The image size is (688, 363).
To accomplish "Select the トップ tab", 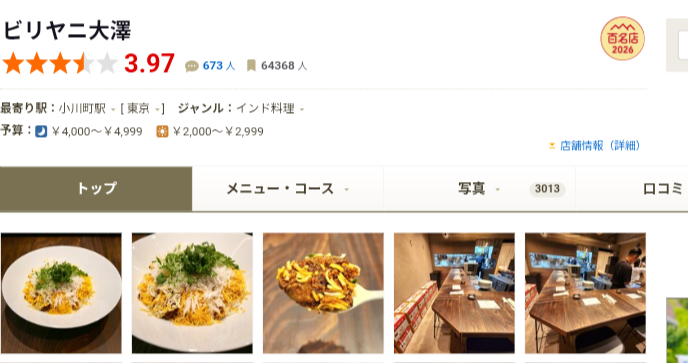I will click(96, 189).
